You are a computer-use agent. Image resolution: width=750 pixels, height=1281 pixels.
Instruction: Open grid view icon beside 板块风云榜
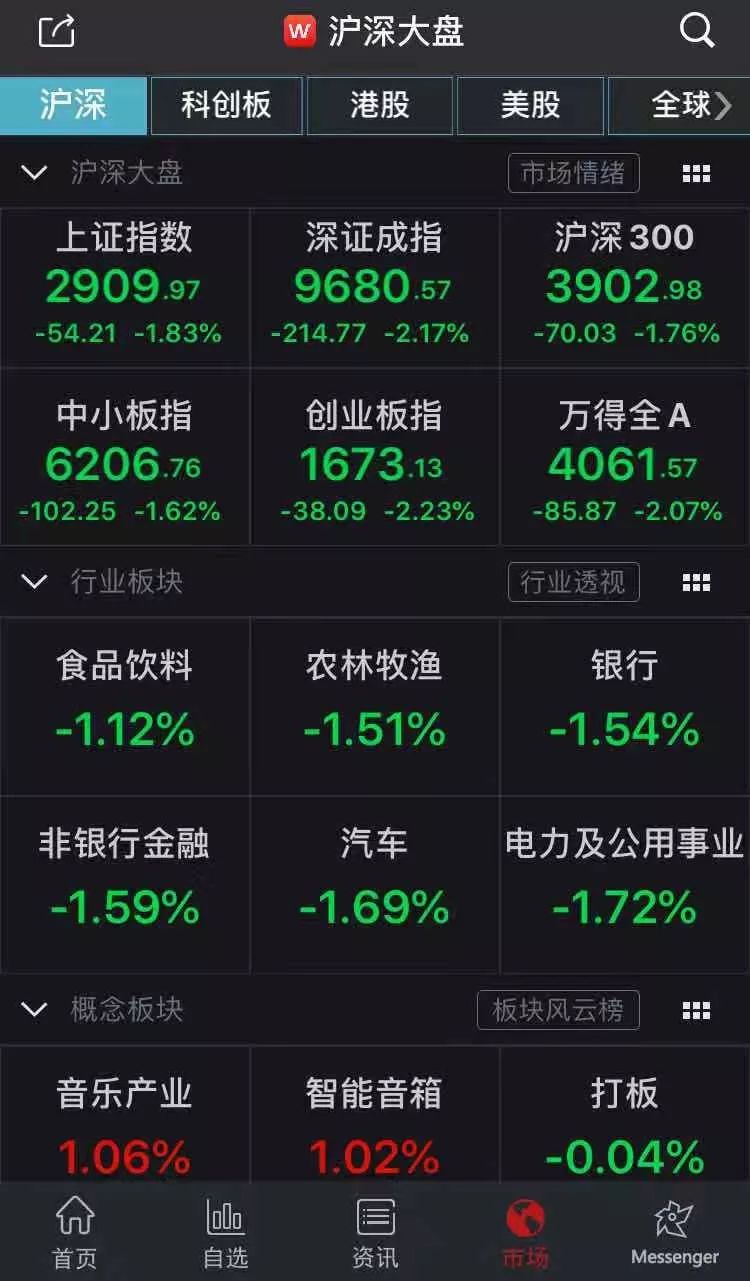click(x=696, y=1011)
